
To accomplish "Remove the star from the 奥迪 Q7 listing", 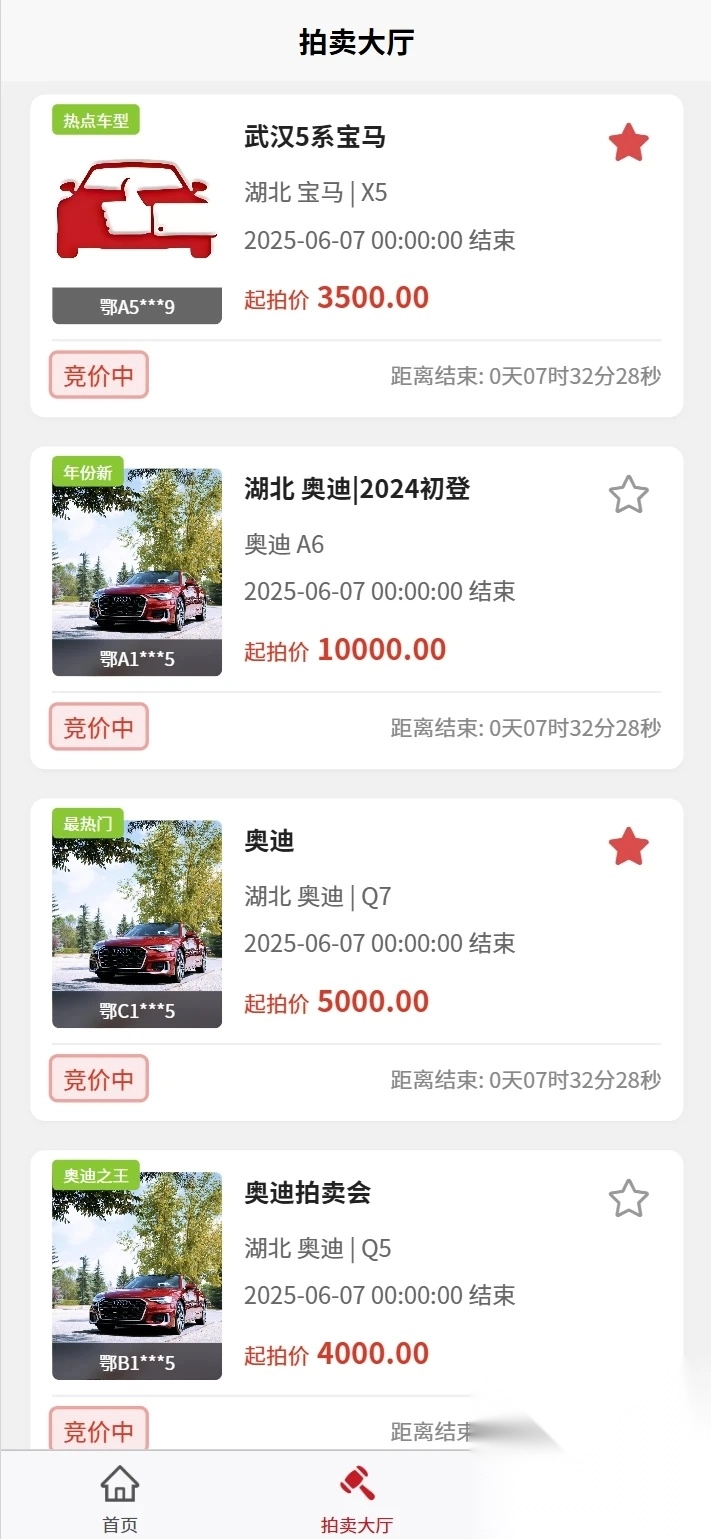I will tap(628, 847).
